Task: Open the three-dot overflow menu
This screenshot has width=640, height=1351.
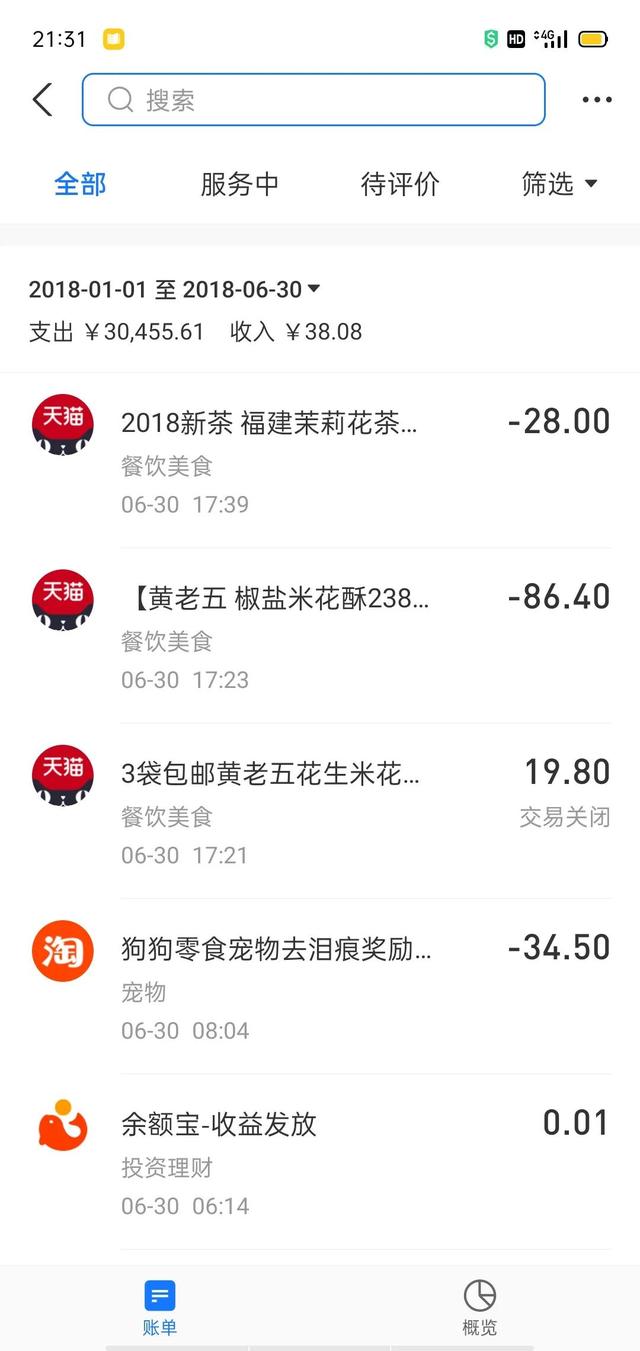Action: click(x=597, y=100)
